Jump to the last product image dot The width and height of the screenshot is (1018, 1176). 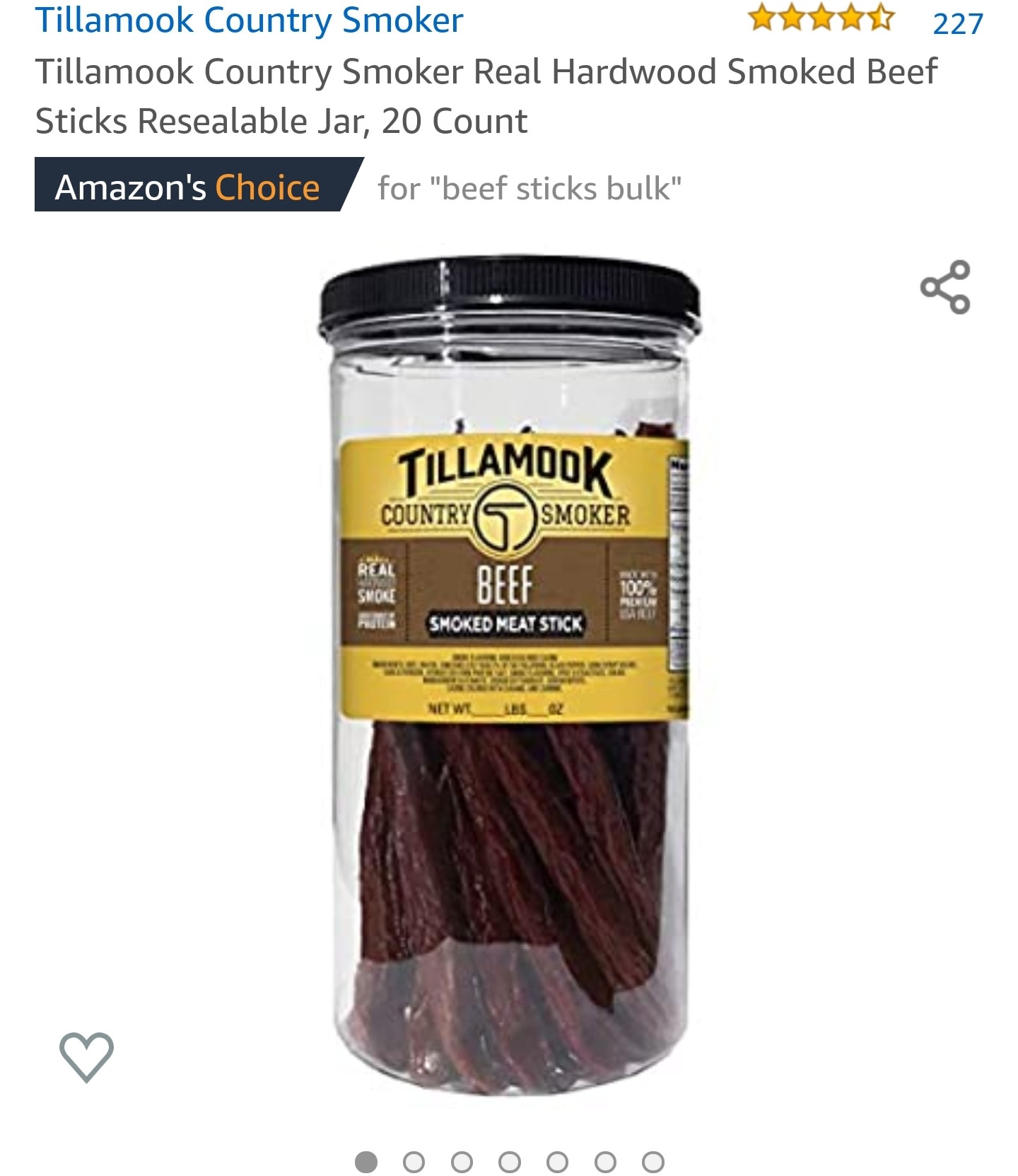tap(653, 1162)
